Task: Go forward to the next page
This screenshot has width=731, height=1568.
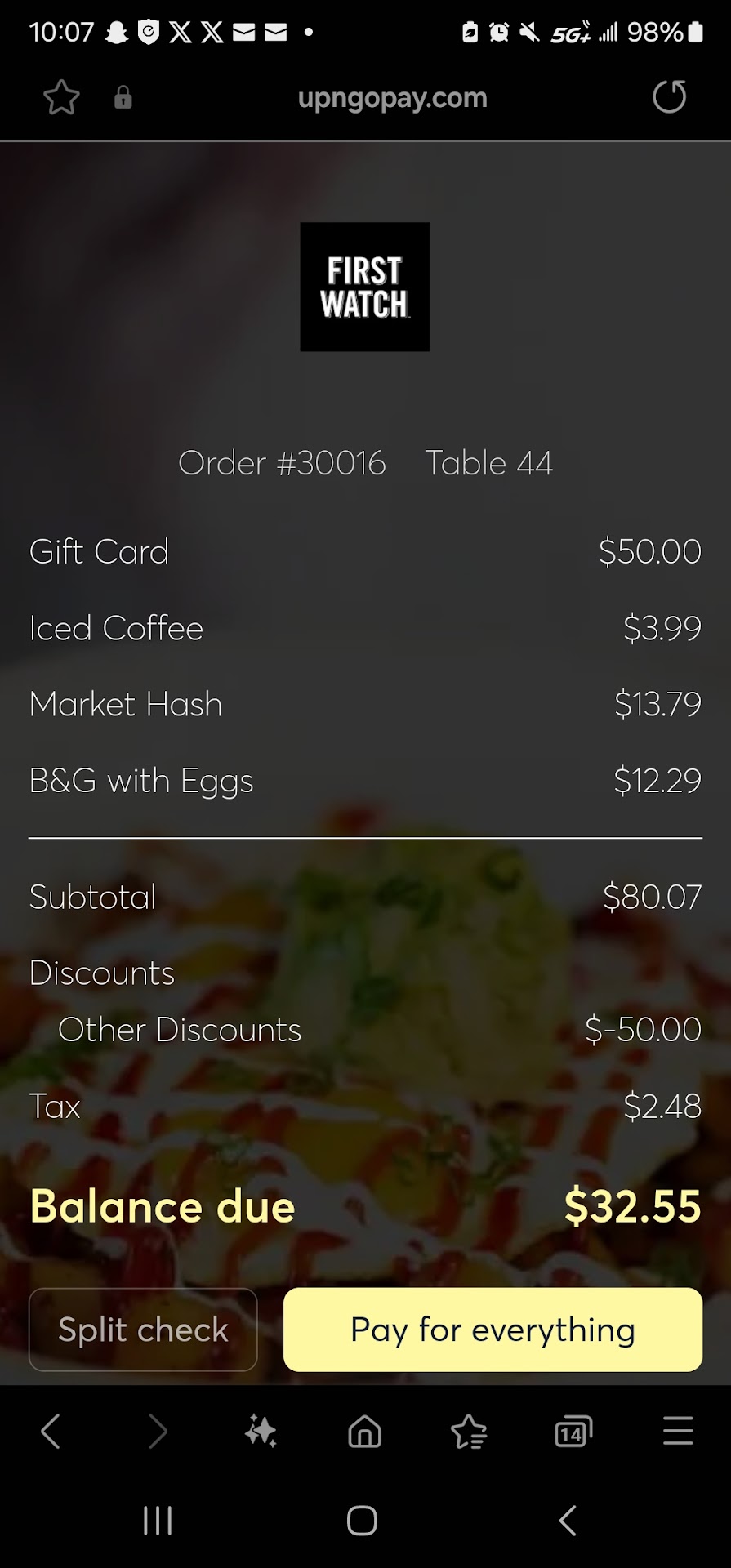Action: coord(157,1432)
